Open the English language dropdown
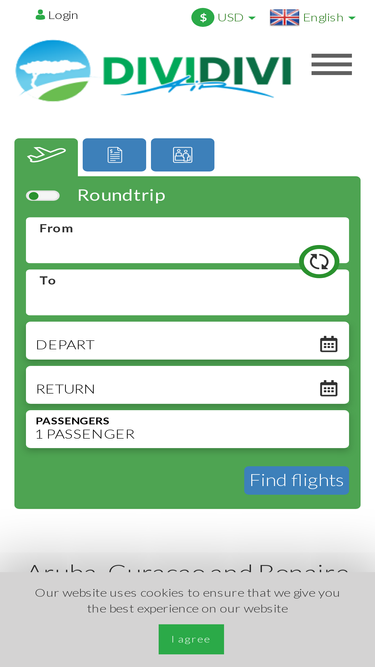375x667 pixels. click(312, 17)
